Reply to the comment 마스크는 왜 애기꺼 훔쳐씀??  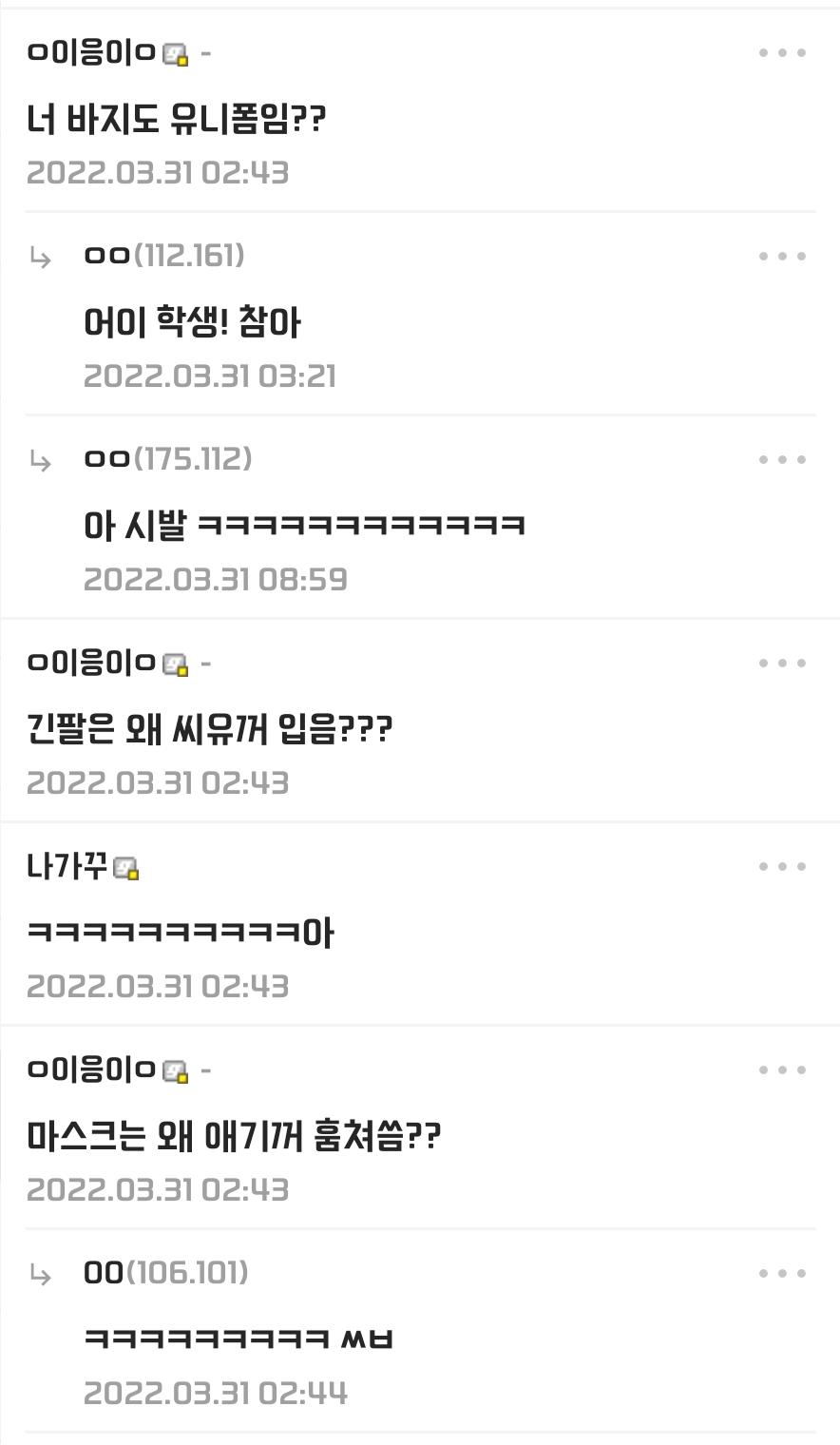(x=234, y=1137)
